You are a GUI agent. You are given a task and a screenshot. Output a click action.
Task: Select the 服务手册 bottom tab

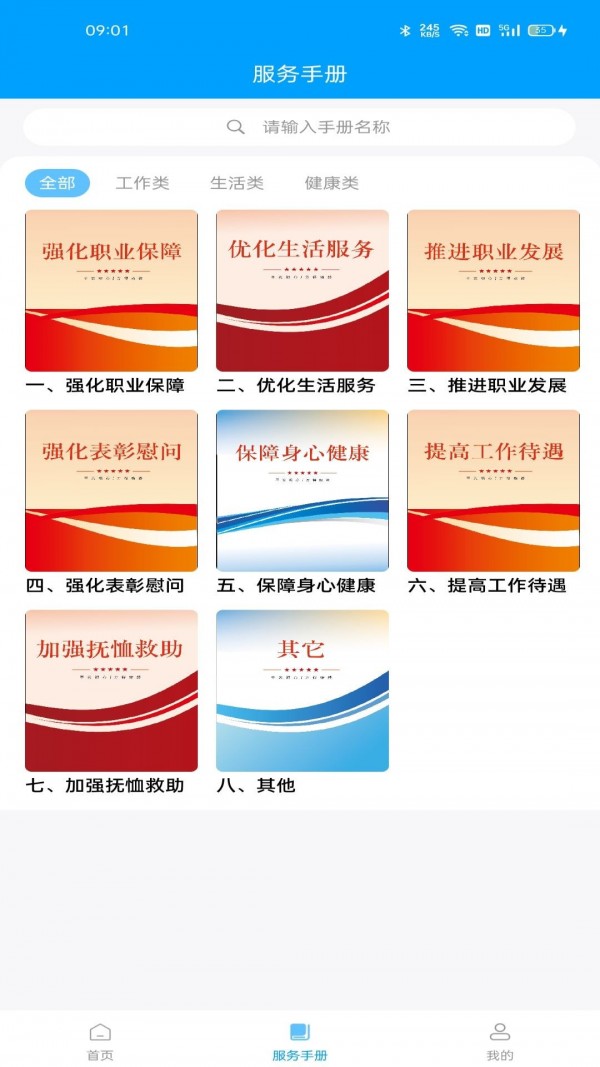click(300, 1040)
